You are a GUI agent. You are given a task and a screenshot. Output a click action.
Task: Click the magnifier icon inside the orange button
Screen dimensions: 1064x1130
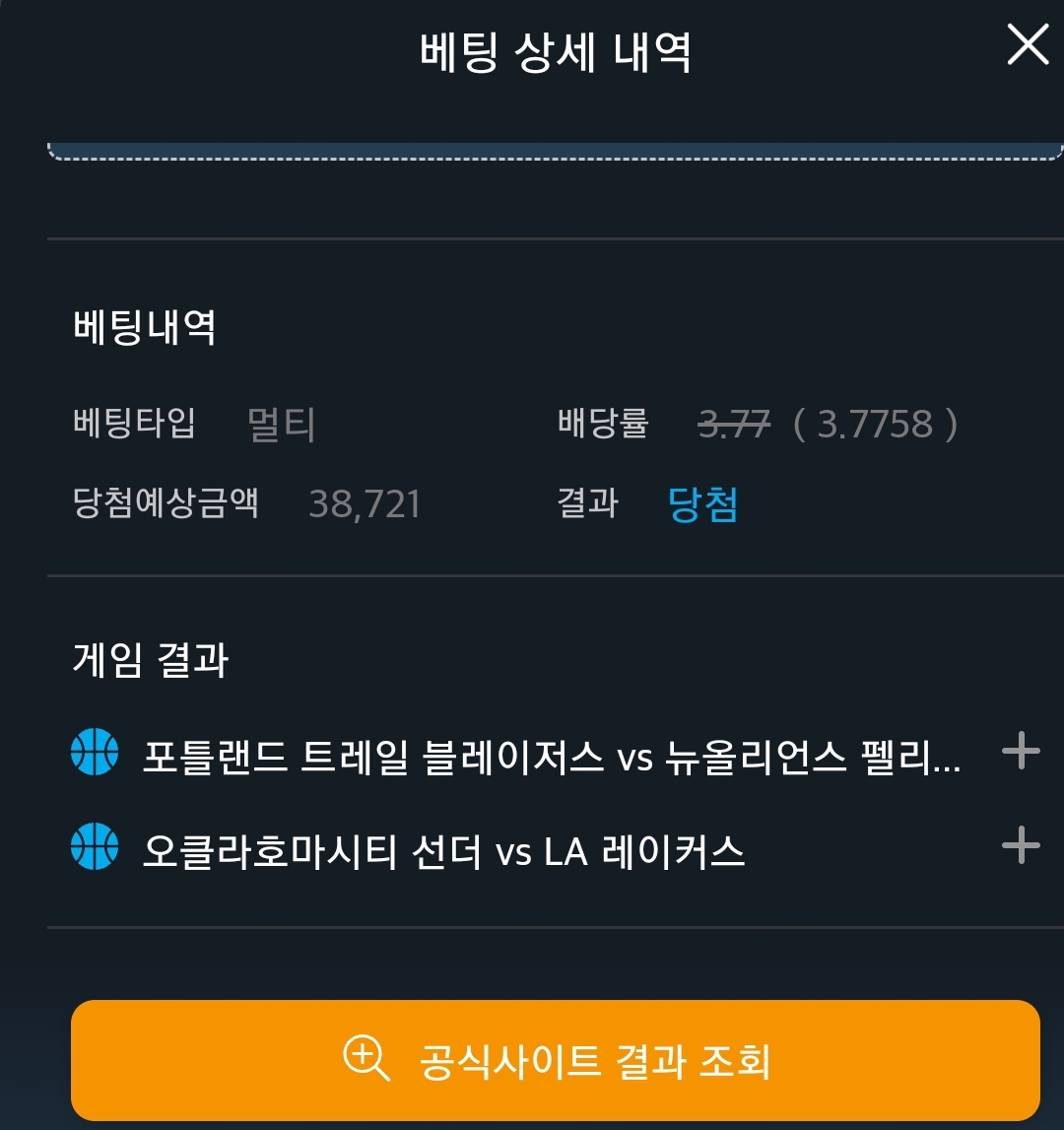pyautogui.click(x=366, y=1060)
